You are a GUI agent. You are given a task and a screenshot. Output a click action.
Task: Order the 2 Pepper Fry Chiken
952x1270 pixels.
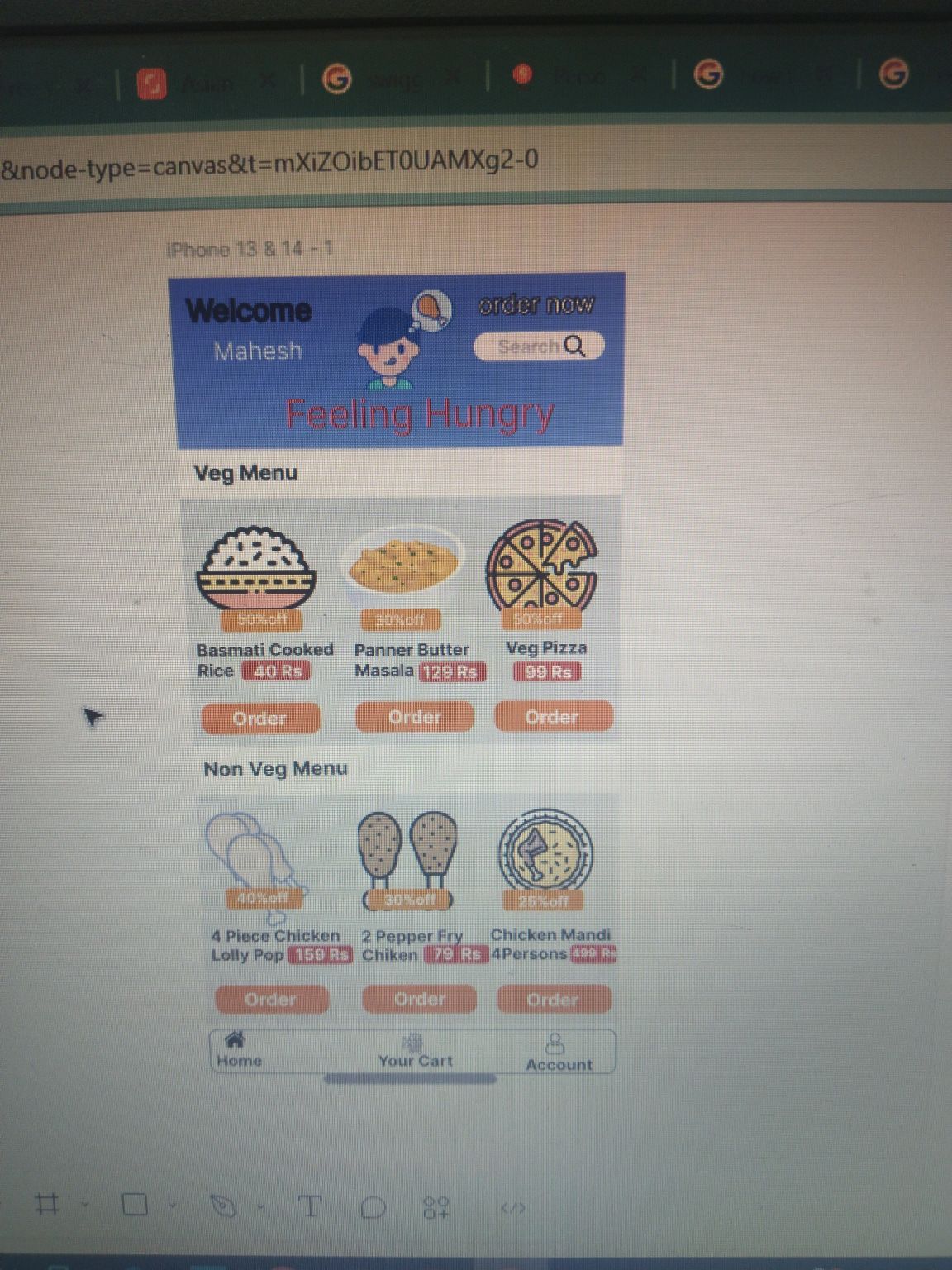pos(420,999)
